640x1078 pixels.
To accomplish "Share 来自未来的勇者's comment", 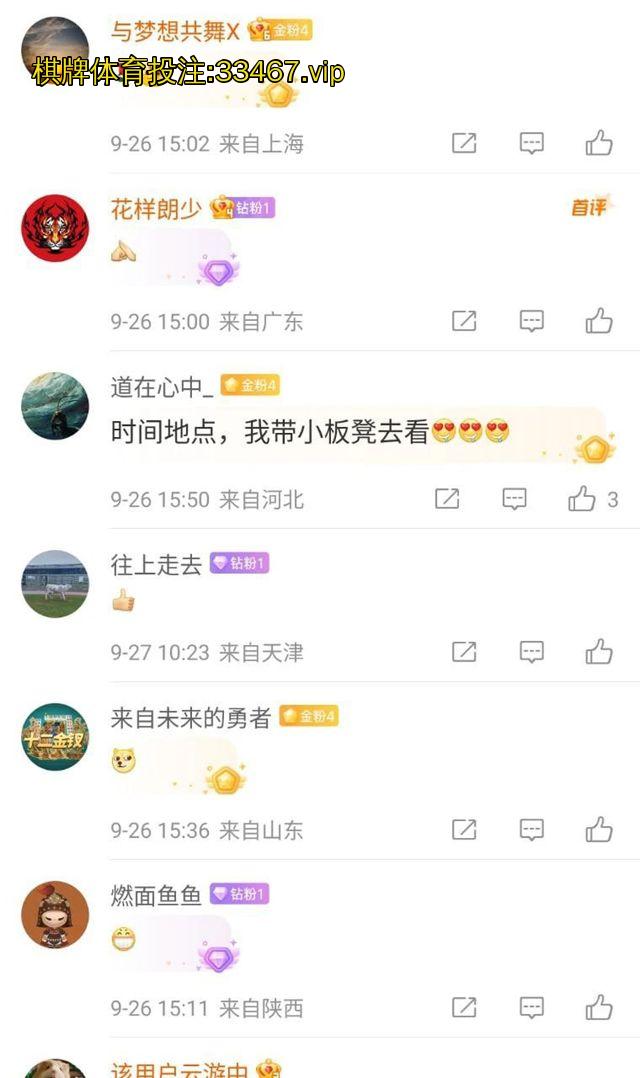I will pyautogui.click(x=464, y=829).
